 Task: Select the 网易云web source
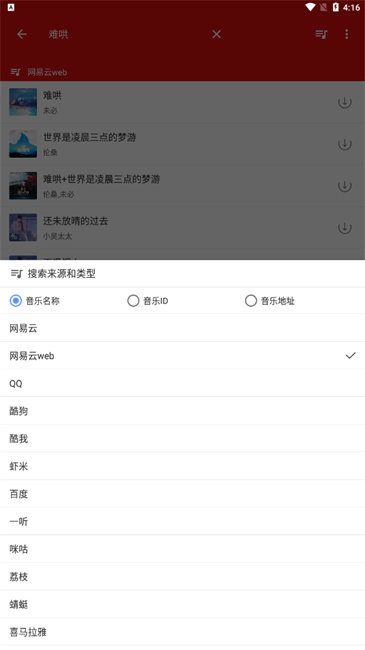tap(182, 356)
